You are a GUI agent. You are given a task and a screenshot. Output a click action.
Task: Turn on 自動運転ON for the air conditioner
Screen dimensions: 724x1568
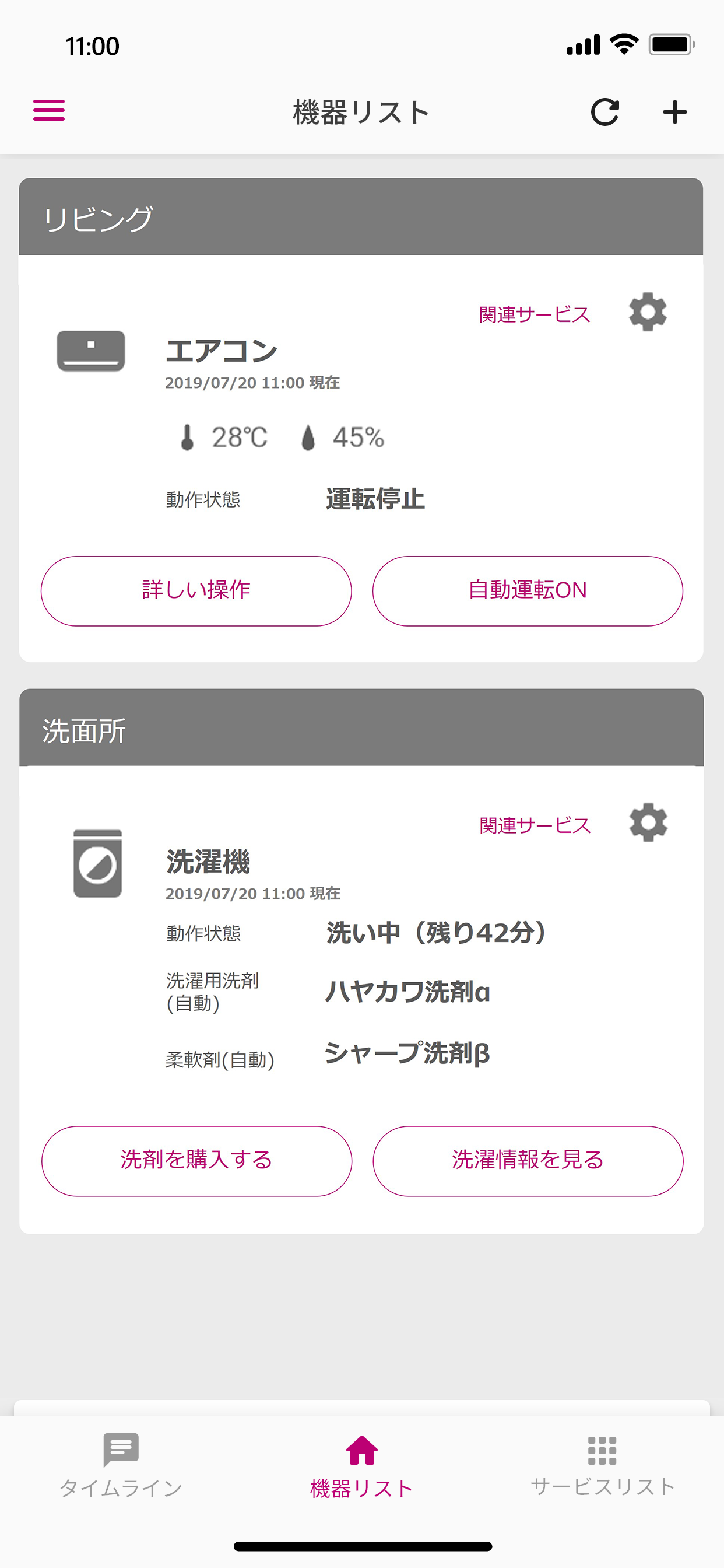click(x=527, y=590)
